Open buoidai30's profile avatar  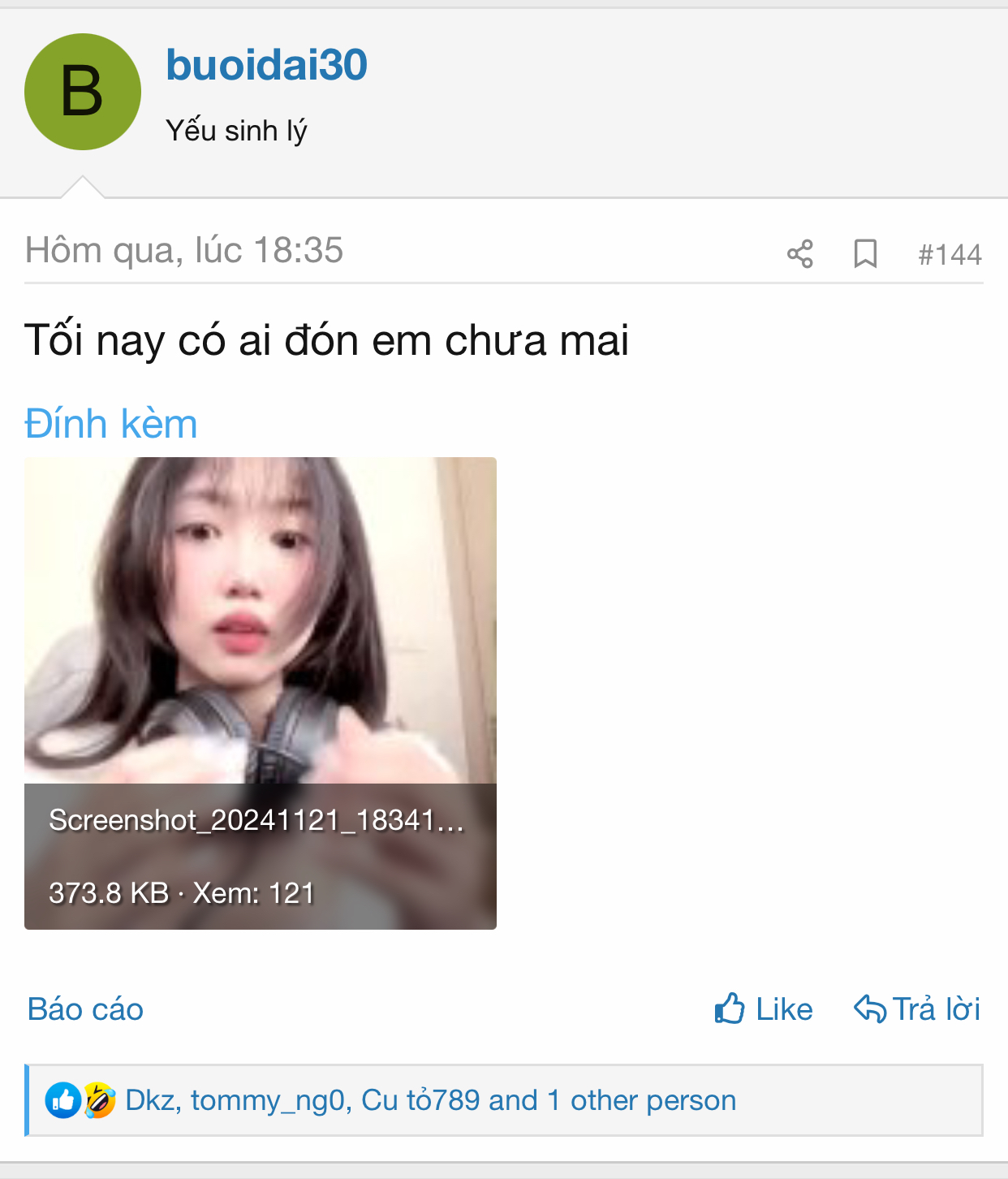[x=83, y=92]
